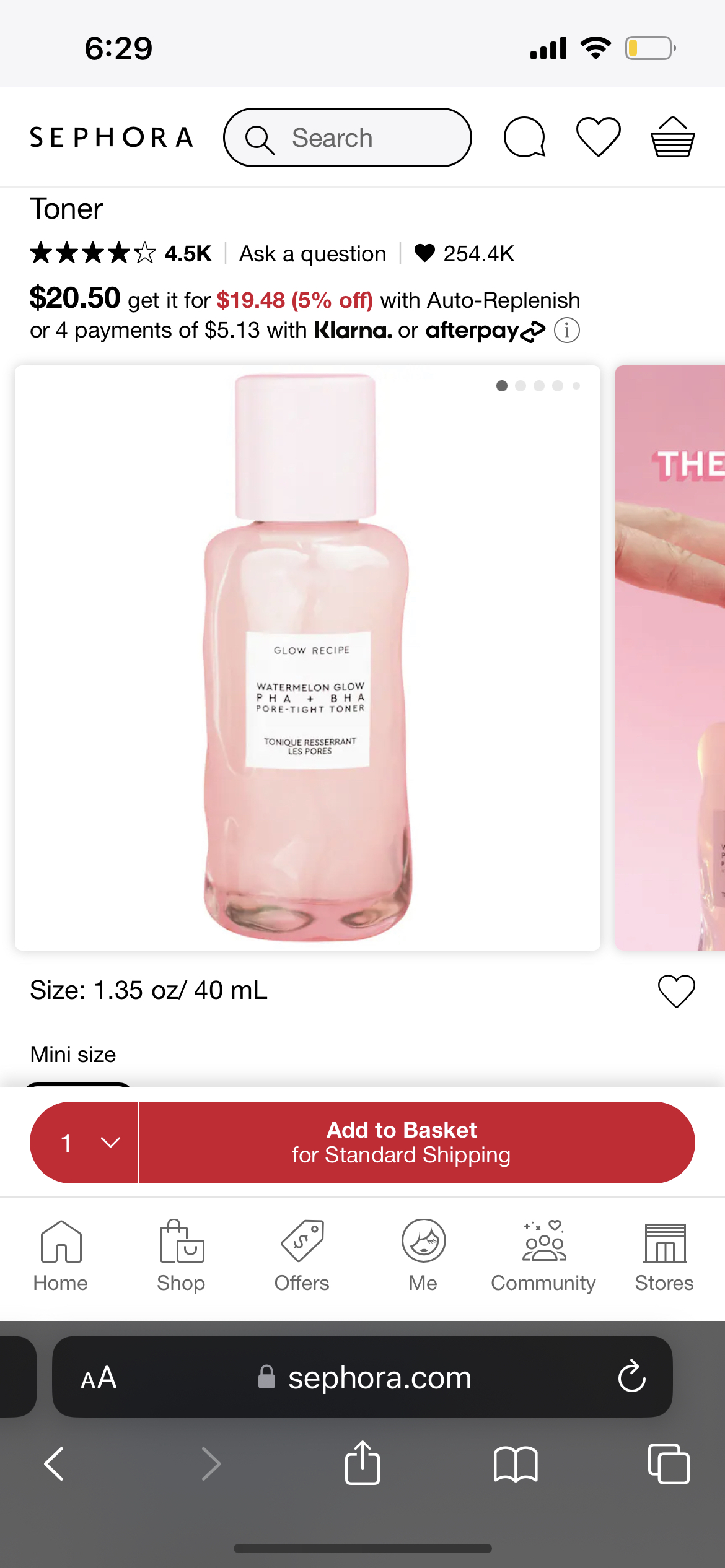
Task: Open the toner bottle product image
Action: click(307, 658)
